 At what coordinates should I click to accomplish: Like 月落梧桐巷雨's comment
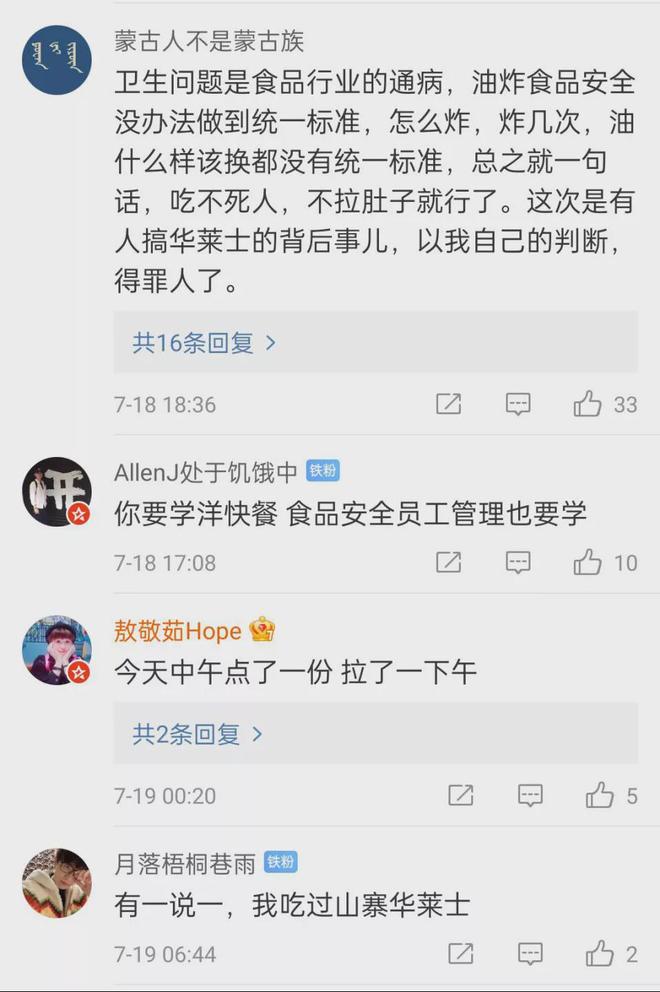[600, 954]
